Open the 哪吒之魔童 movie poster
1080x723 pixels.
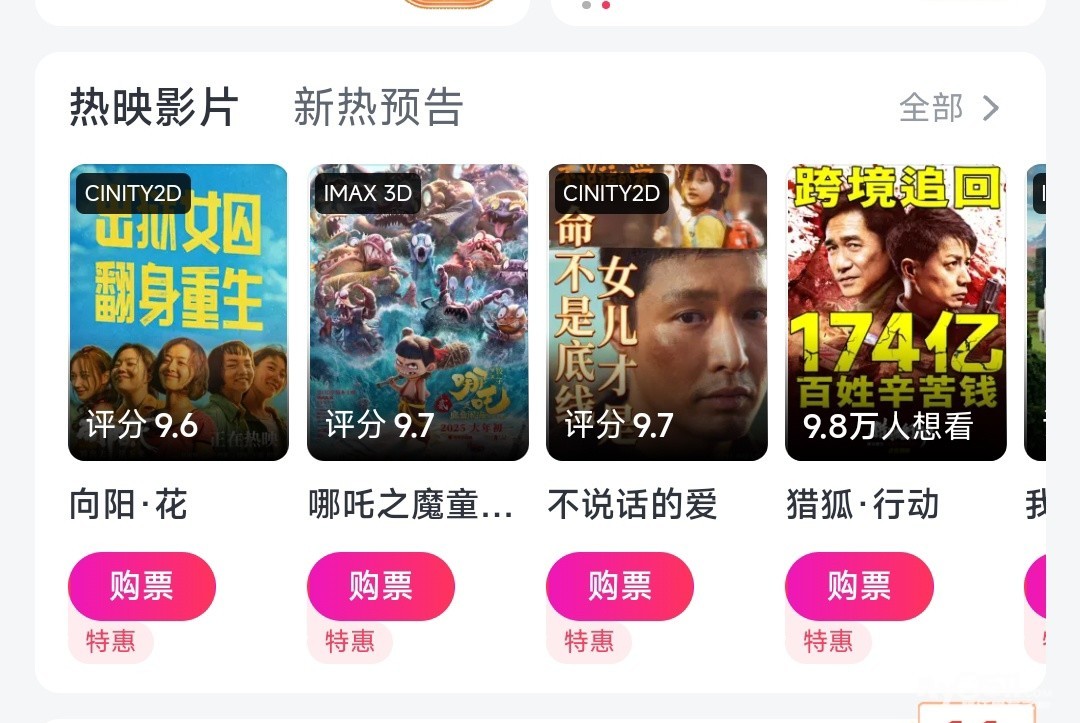417,312
